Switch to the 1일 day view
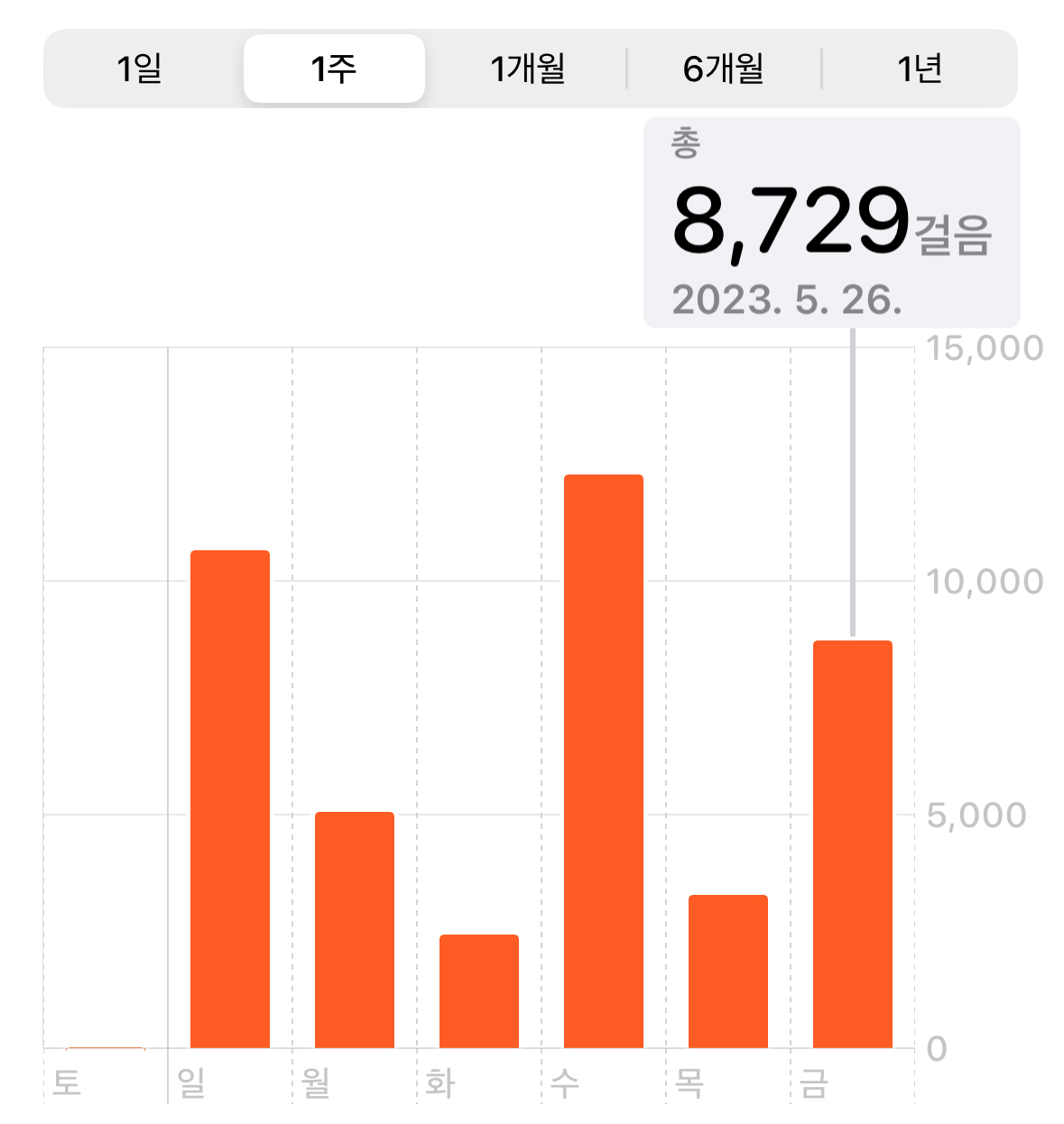The height and width of the screenshot is (1124, 1064). pos(139,69)
